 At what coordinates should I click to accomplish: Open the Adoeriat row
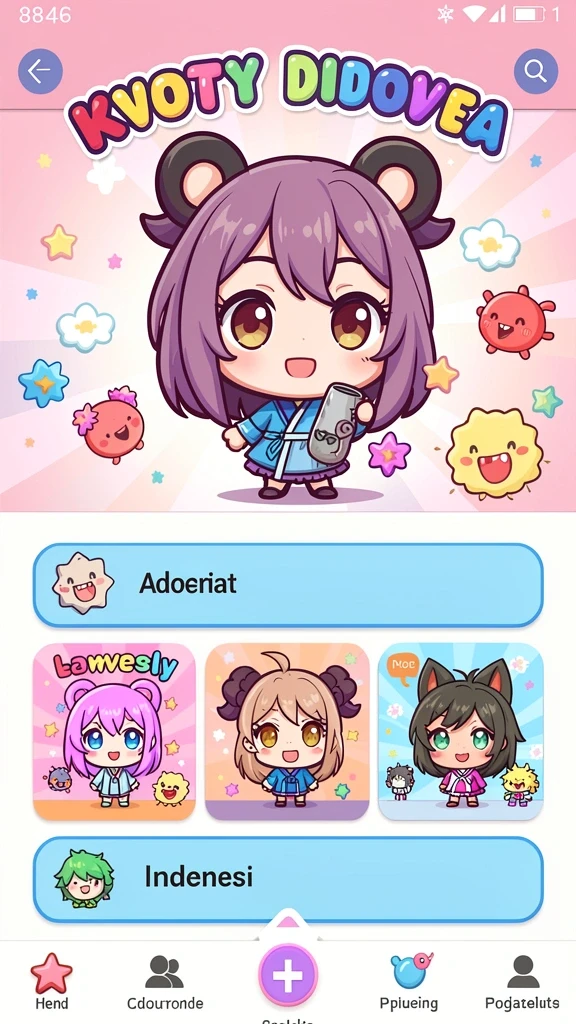(x=288, y=584)
